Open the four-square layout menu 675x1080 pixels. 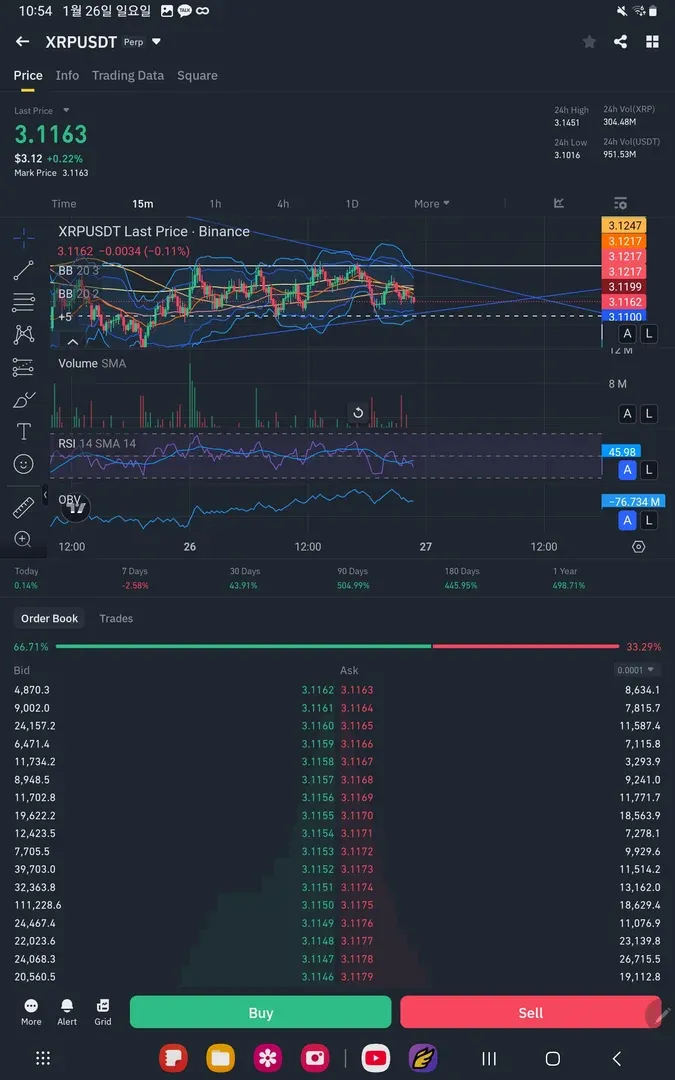[652, 42]
